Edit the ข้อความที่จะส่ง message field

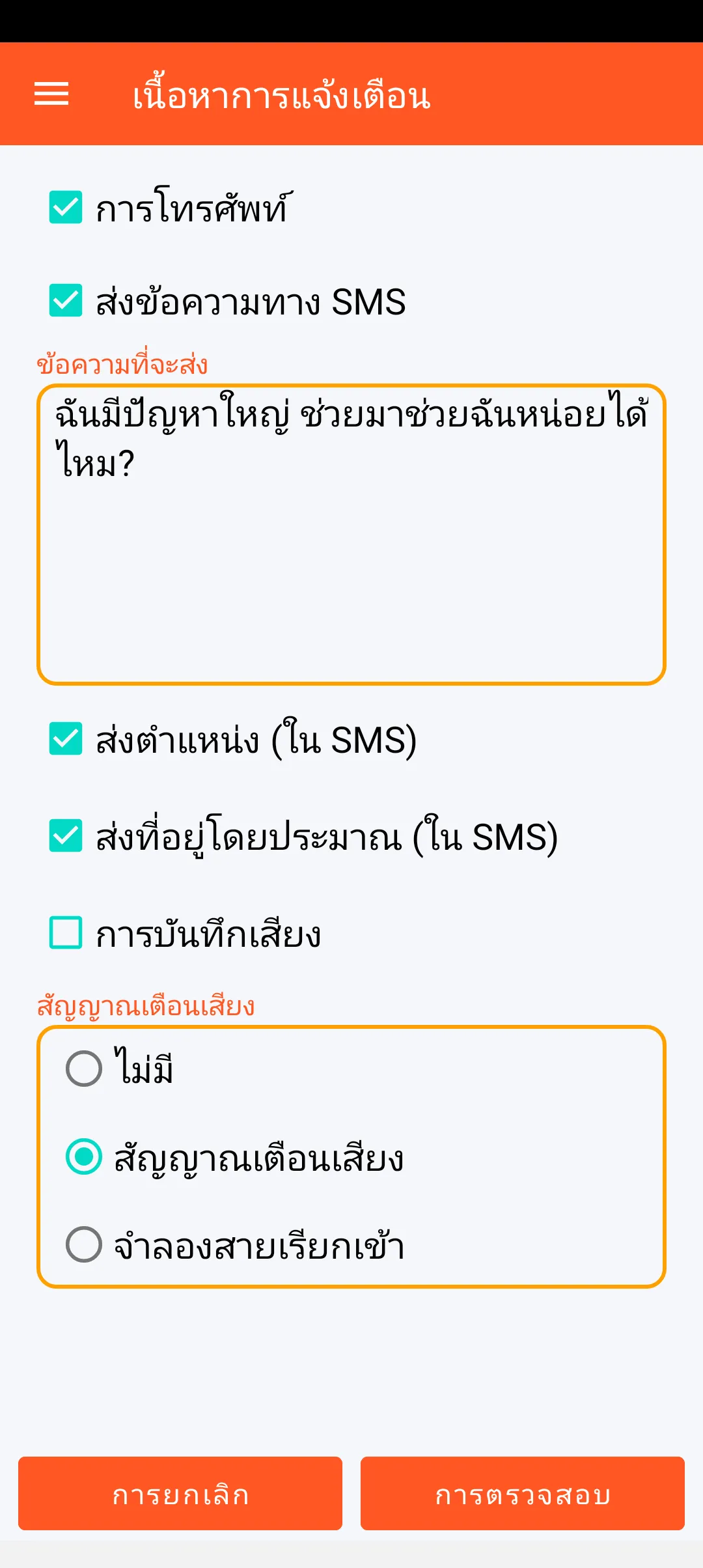click(351, 534)
